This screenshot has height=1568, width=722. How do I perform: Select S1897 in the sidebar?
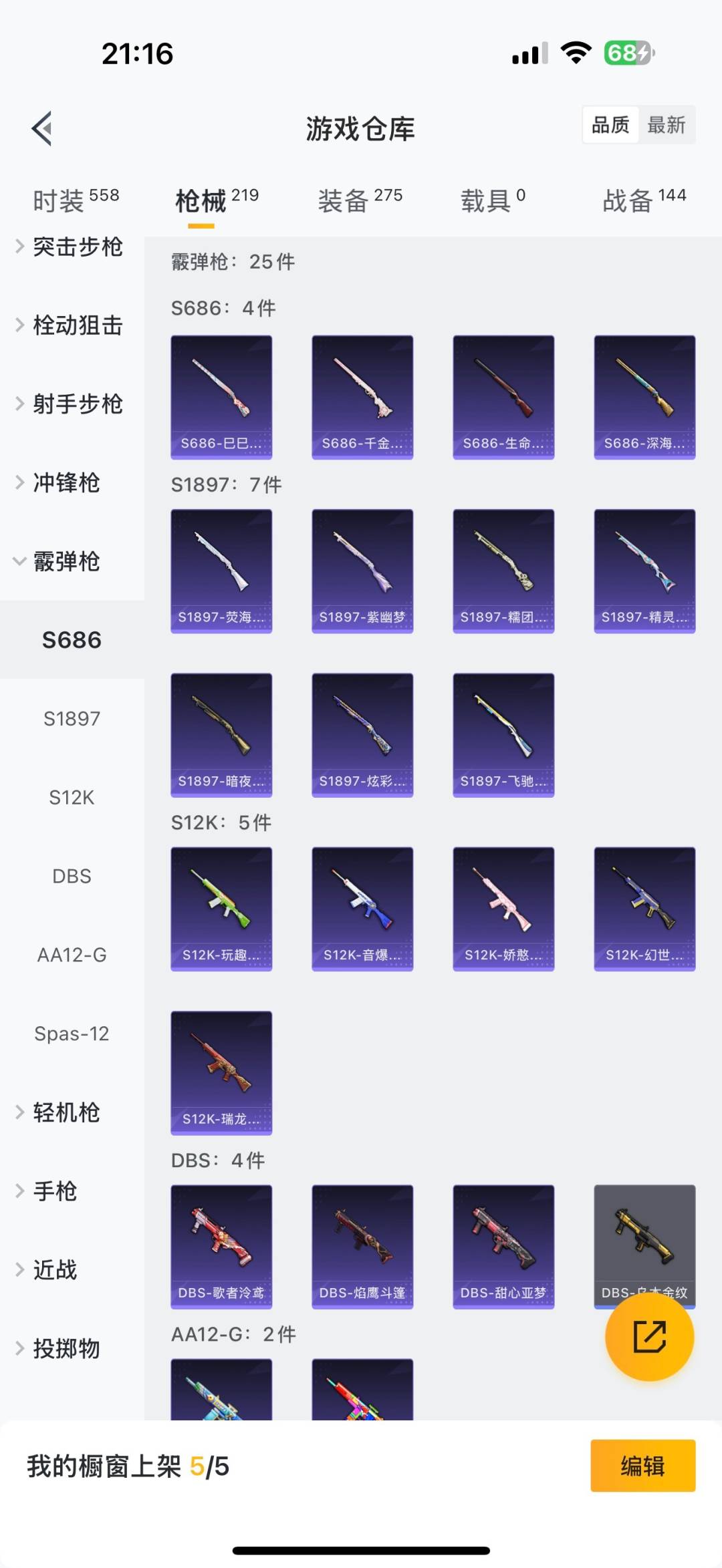coord(72,719)
